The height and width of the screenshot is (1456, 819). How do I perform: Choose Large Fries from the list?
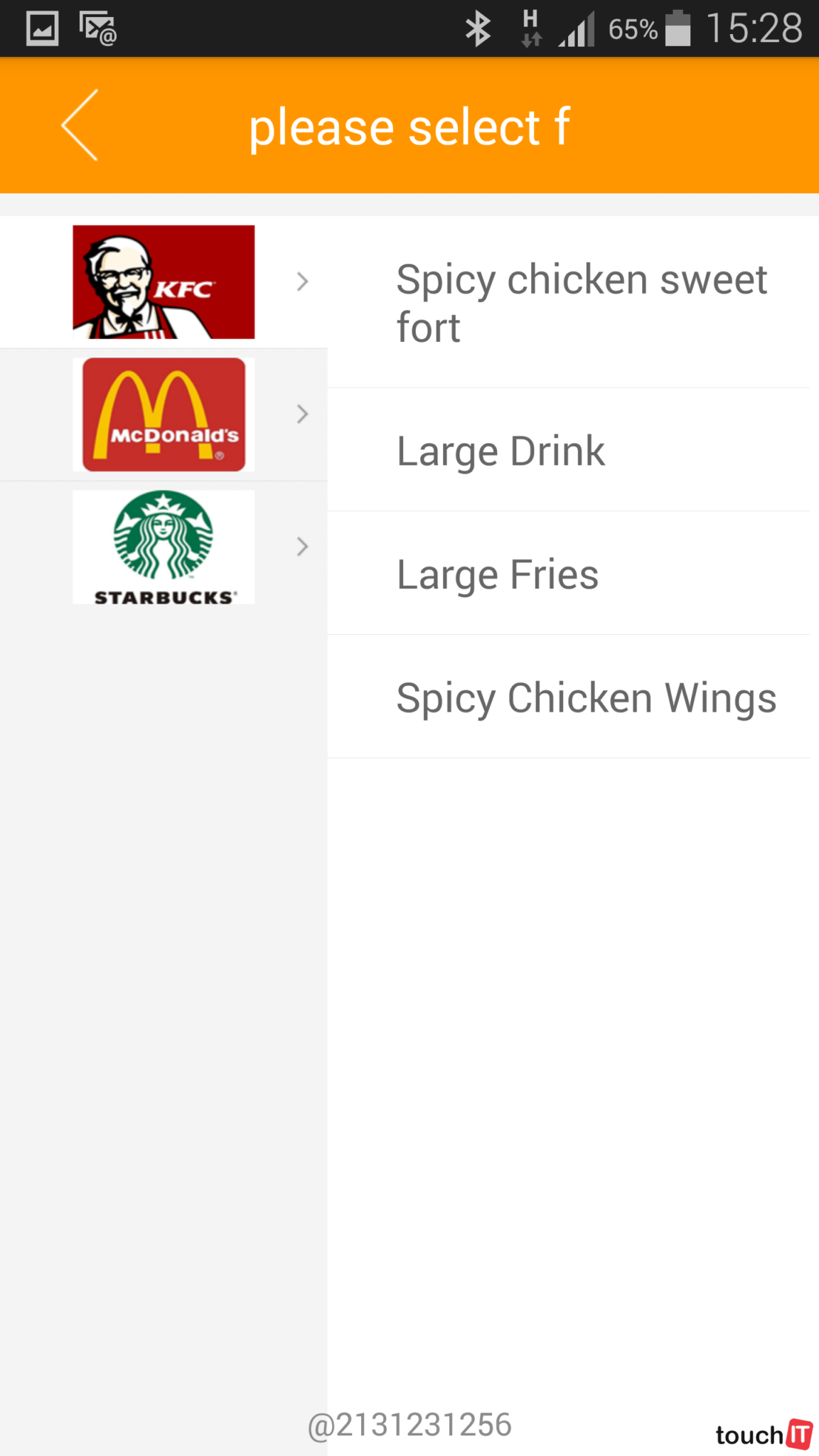569,574
